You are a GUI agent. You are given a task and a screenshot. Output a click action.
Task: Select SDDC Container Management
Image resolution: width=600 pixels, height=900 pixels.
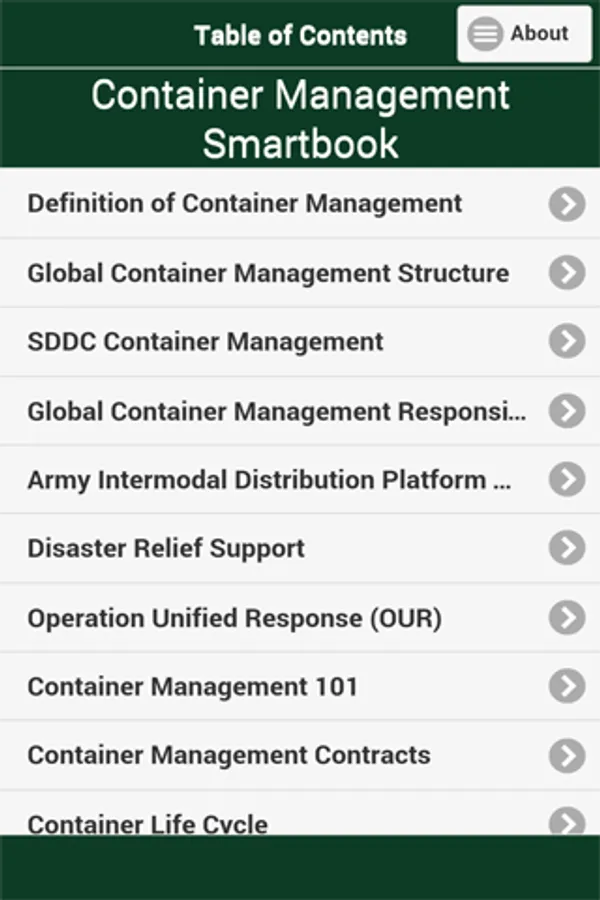300,342
